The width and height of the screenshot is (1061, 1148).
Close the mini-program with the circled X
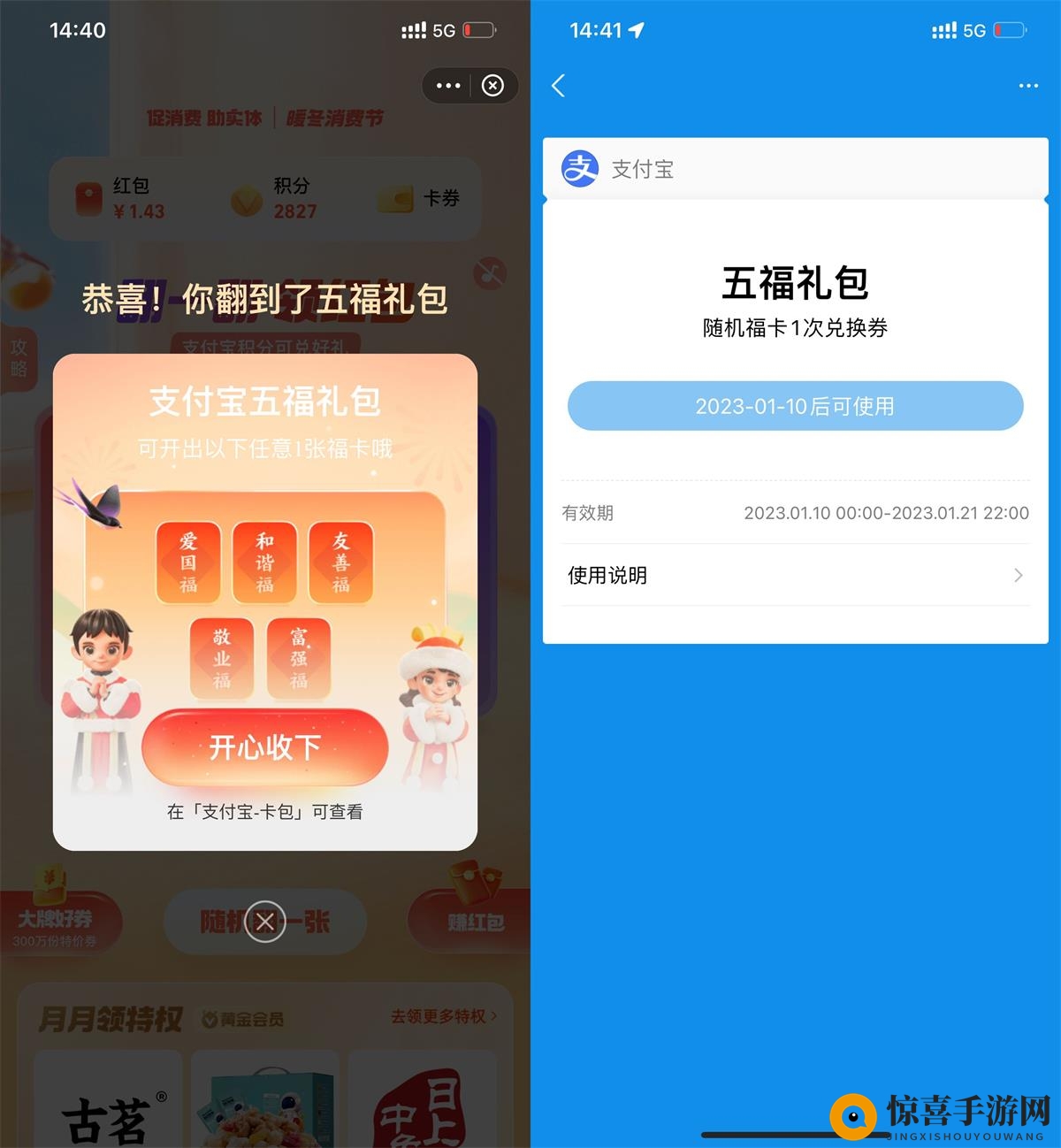point(492,86)
